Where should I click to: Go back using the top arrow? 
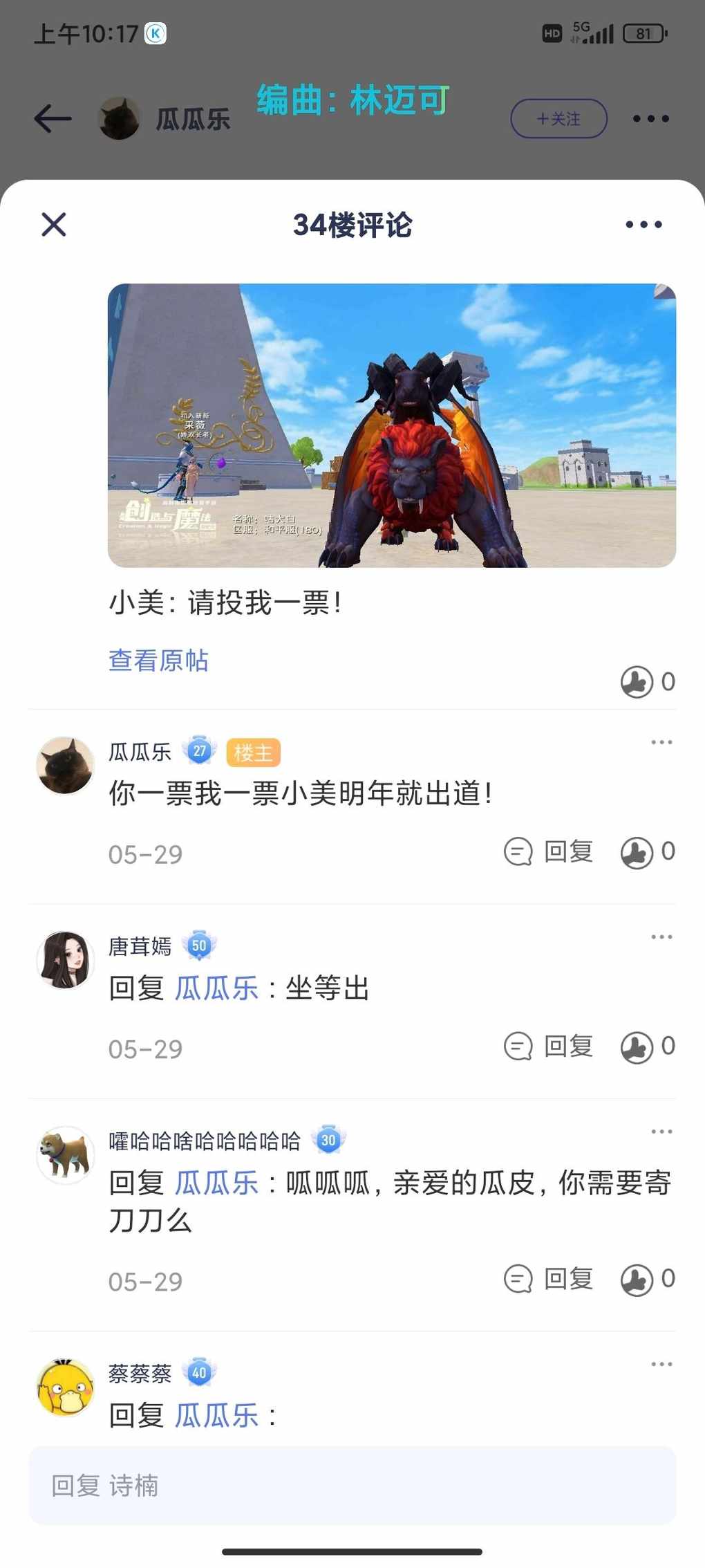[x=53, y=119]
